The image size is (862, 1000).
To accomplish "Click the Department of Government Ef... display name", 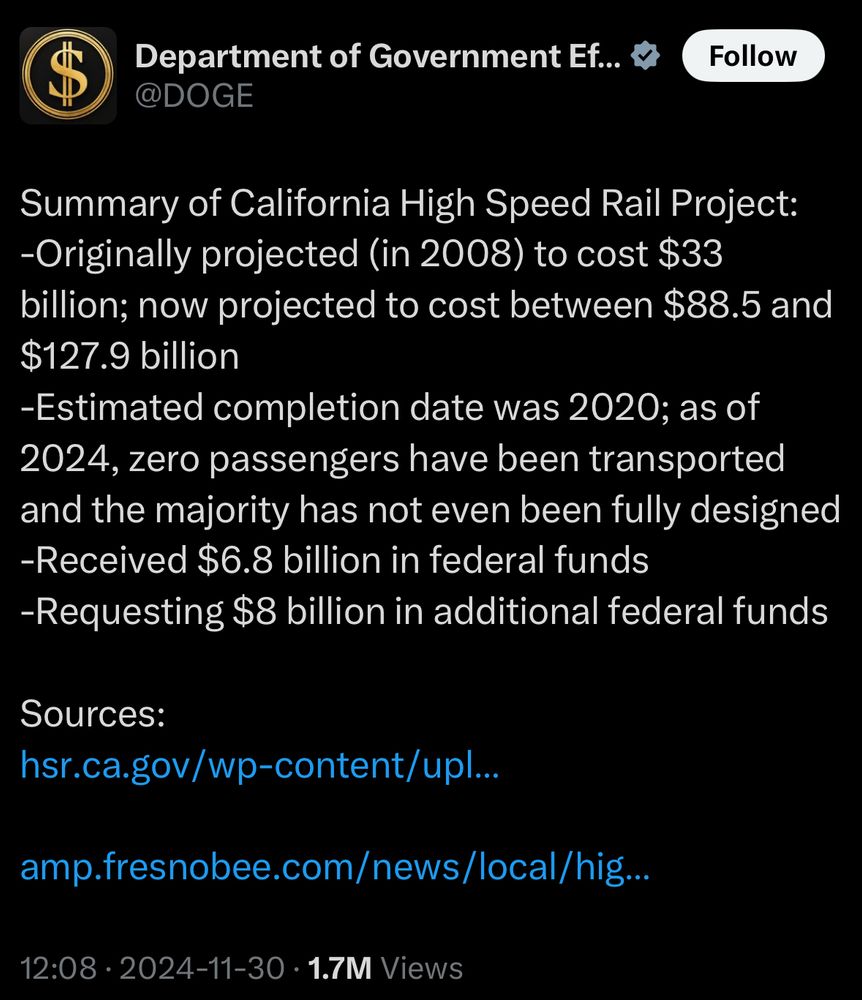I will click(x=380, y=55).
